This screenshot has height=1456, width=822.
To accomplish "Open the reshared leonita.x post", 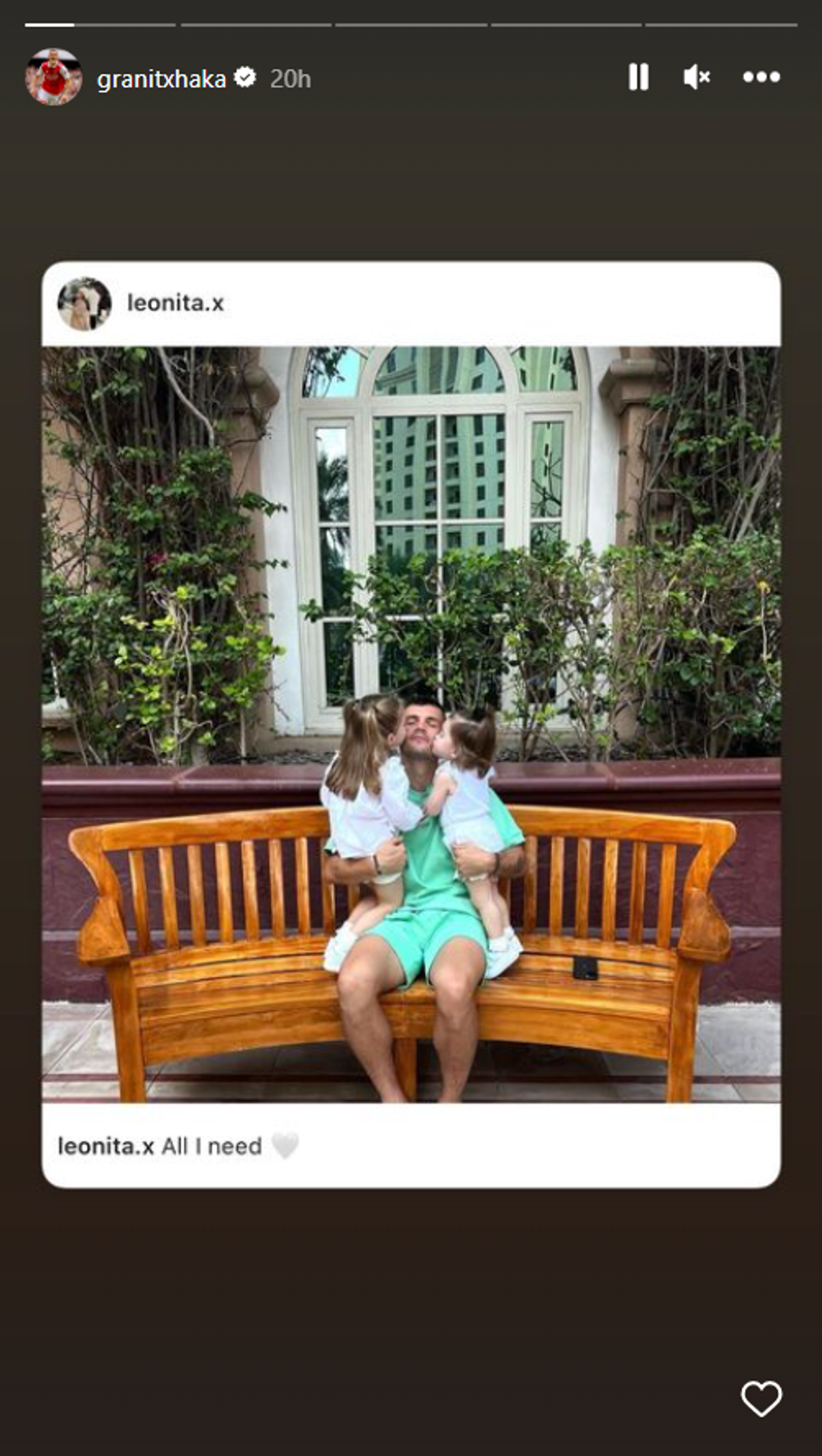I will (x=411, y=723).
